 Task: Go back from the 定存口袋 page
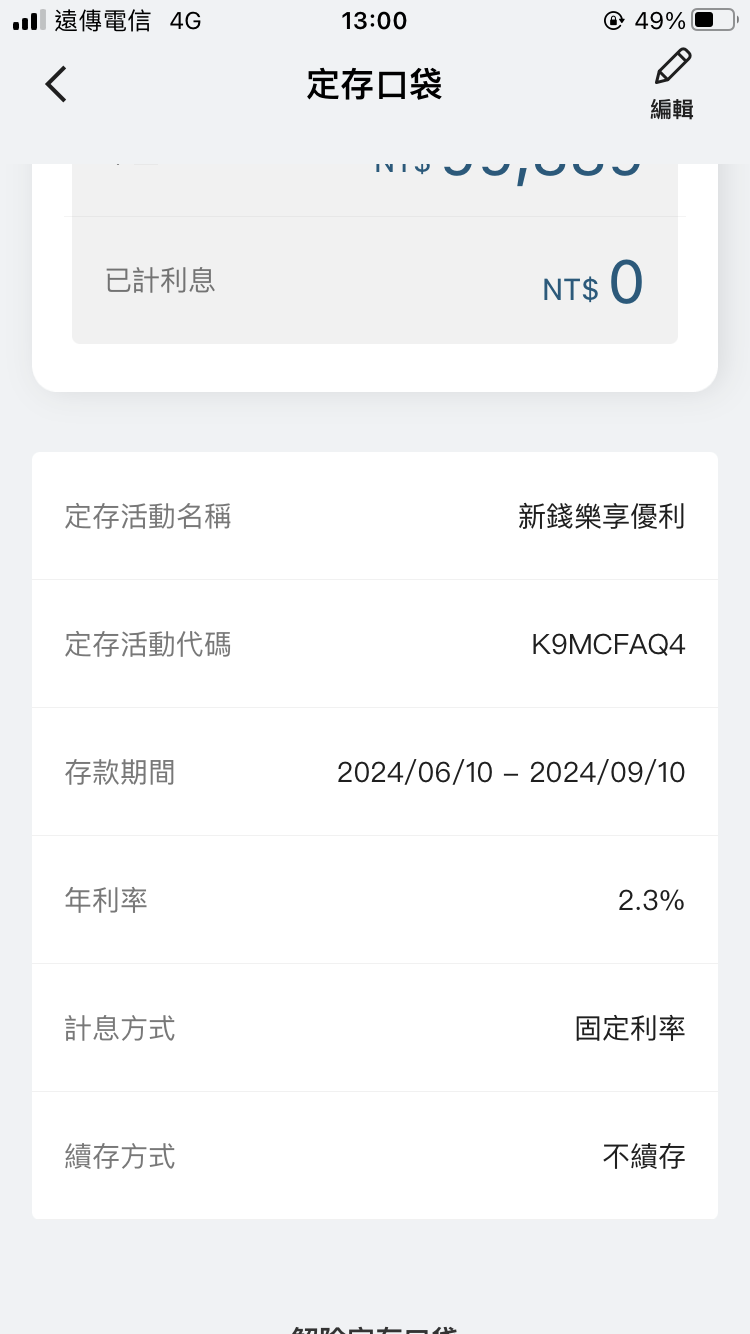pos(57,85)
